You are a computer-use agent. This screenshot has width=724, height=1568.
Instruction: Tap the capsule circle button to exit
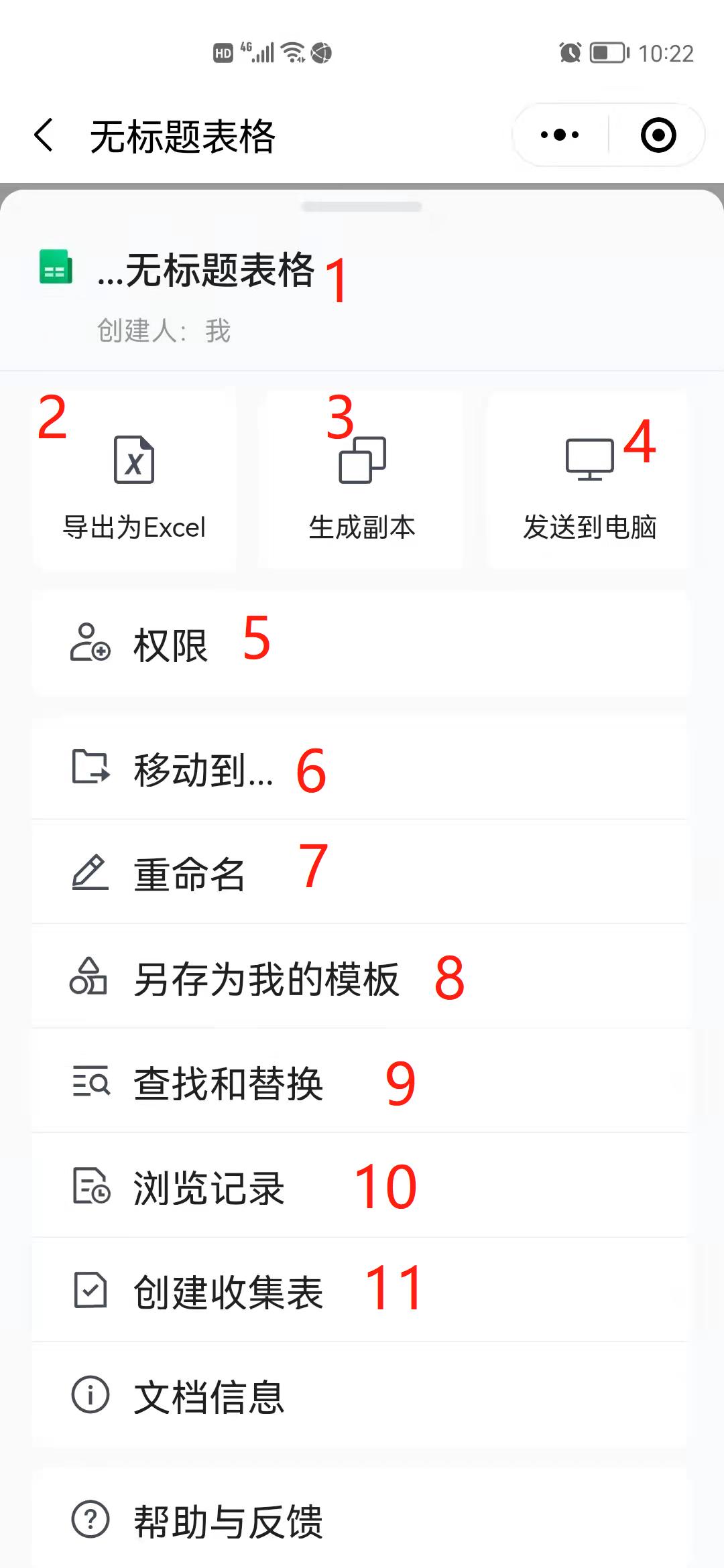pos(658,134)
